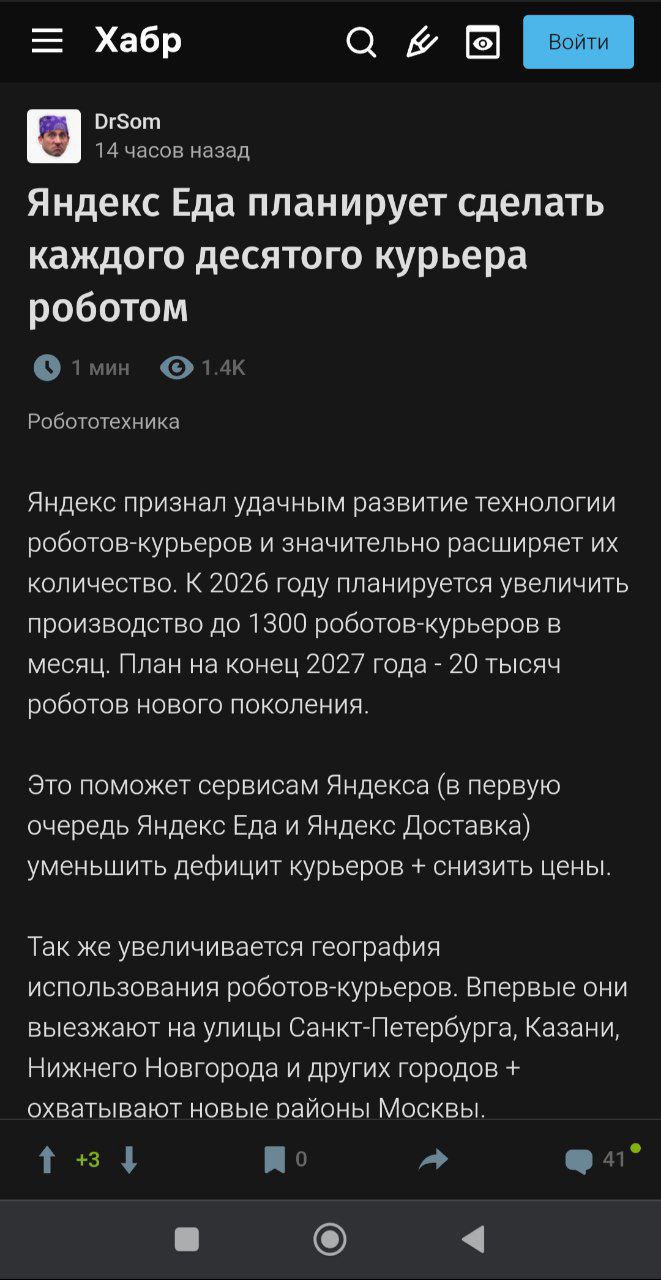Image resolution: width=661 pixels, height=1280 pixels.
Task: Open DrSom's avatar picture
Action: 54,136
